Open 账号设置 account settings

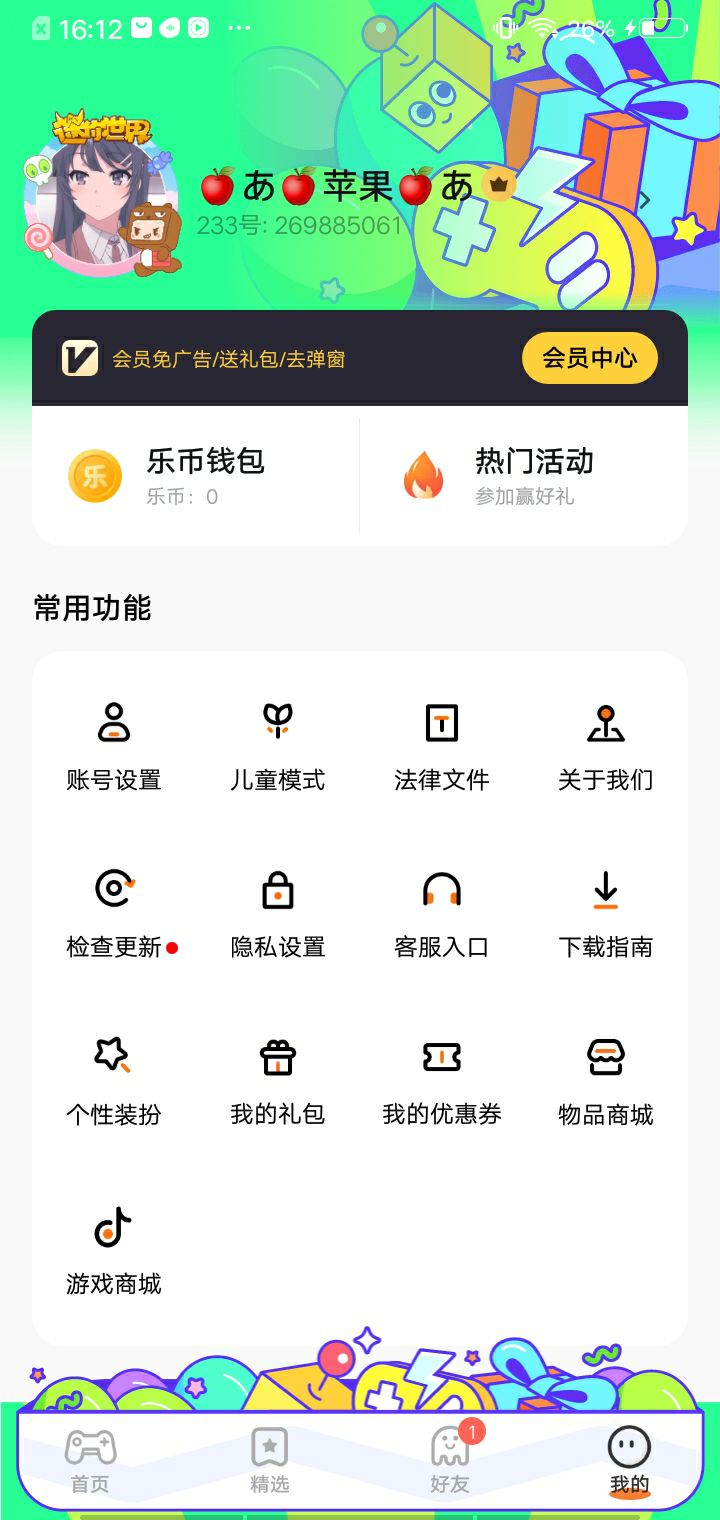point(114,745)
